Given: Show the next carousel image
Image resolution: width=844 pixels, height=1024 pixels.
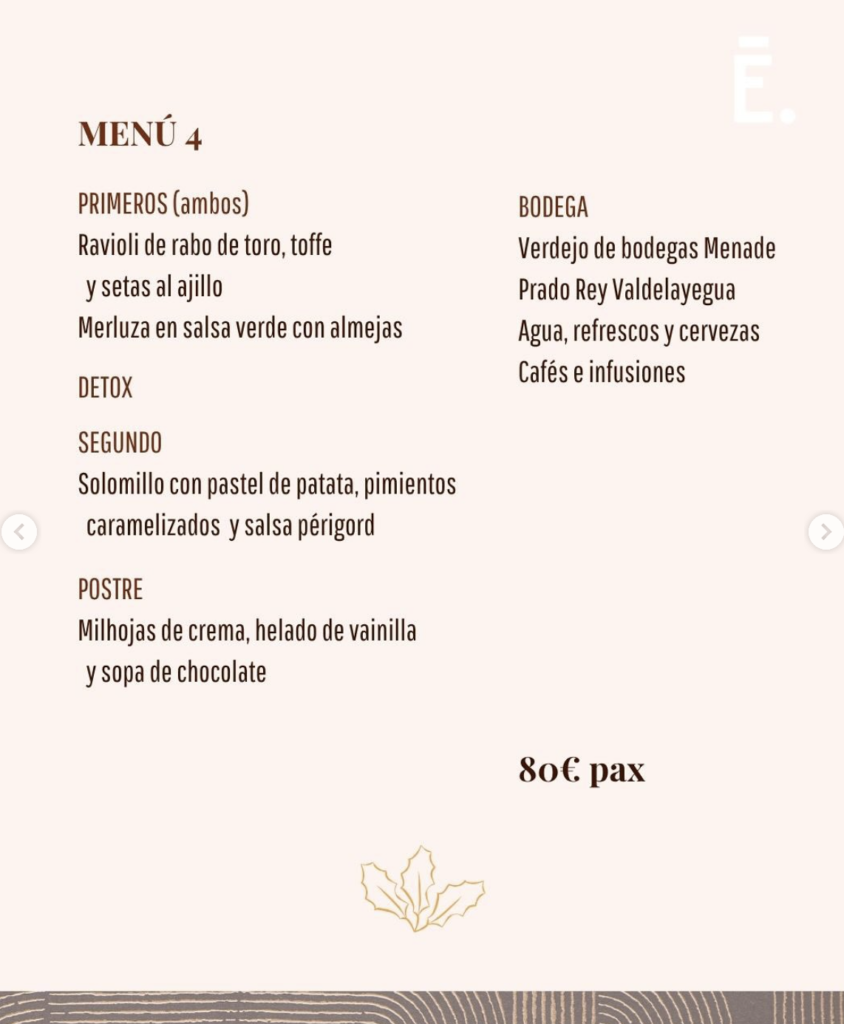Looking at the screenshot, I should pyautogui.click(x=825, y=532).
